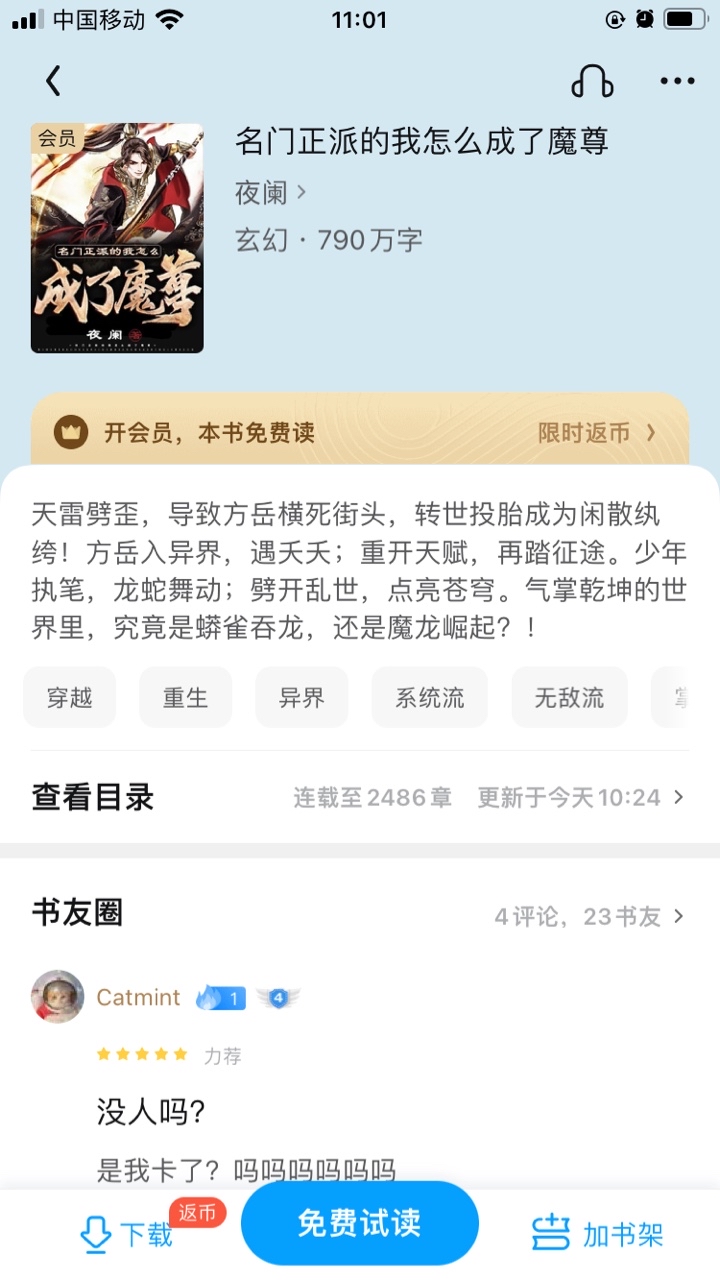Select the 穿越 tag chip
Viewport: 720px width, 1281px height.
(70, 698)
